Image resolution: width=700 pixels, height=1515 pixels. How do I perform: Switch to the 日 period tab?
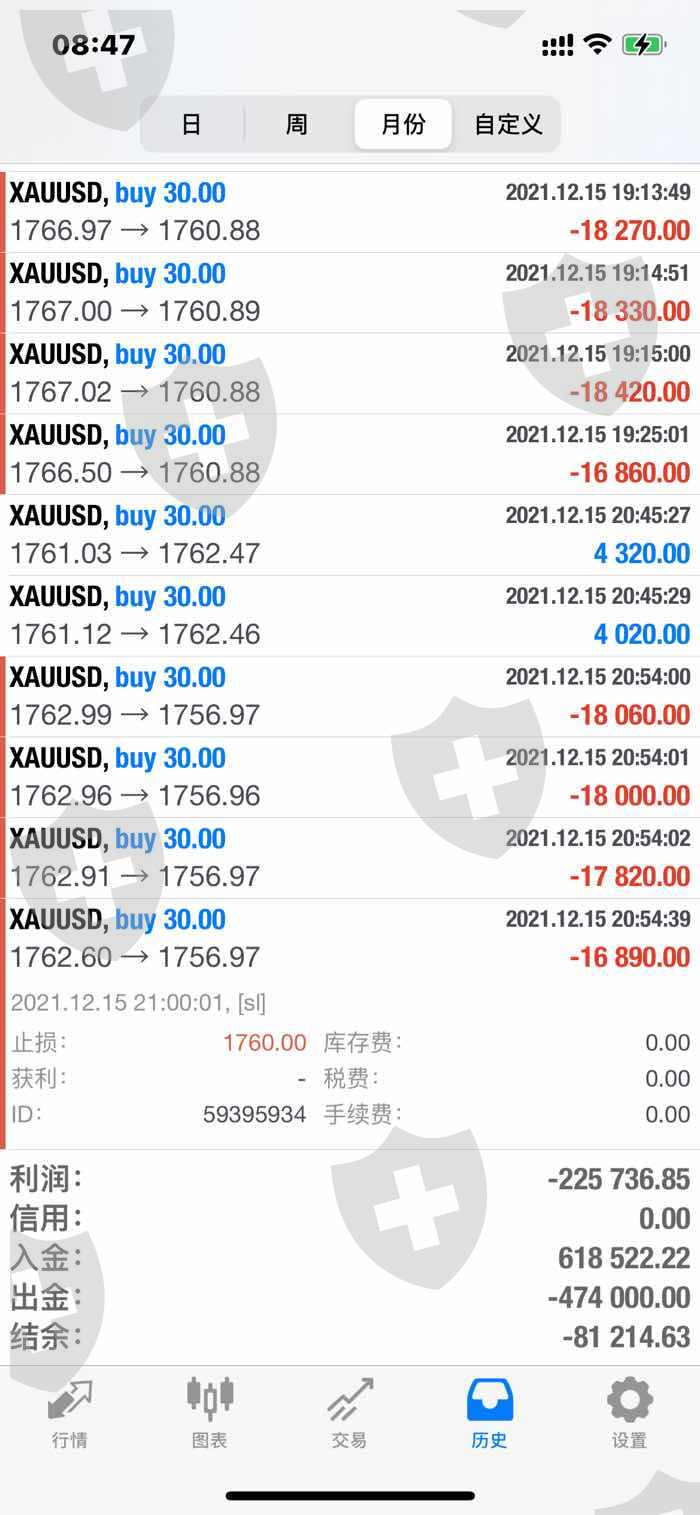192,124
